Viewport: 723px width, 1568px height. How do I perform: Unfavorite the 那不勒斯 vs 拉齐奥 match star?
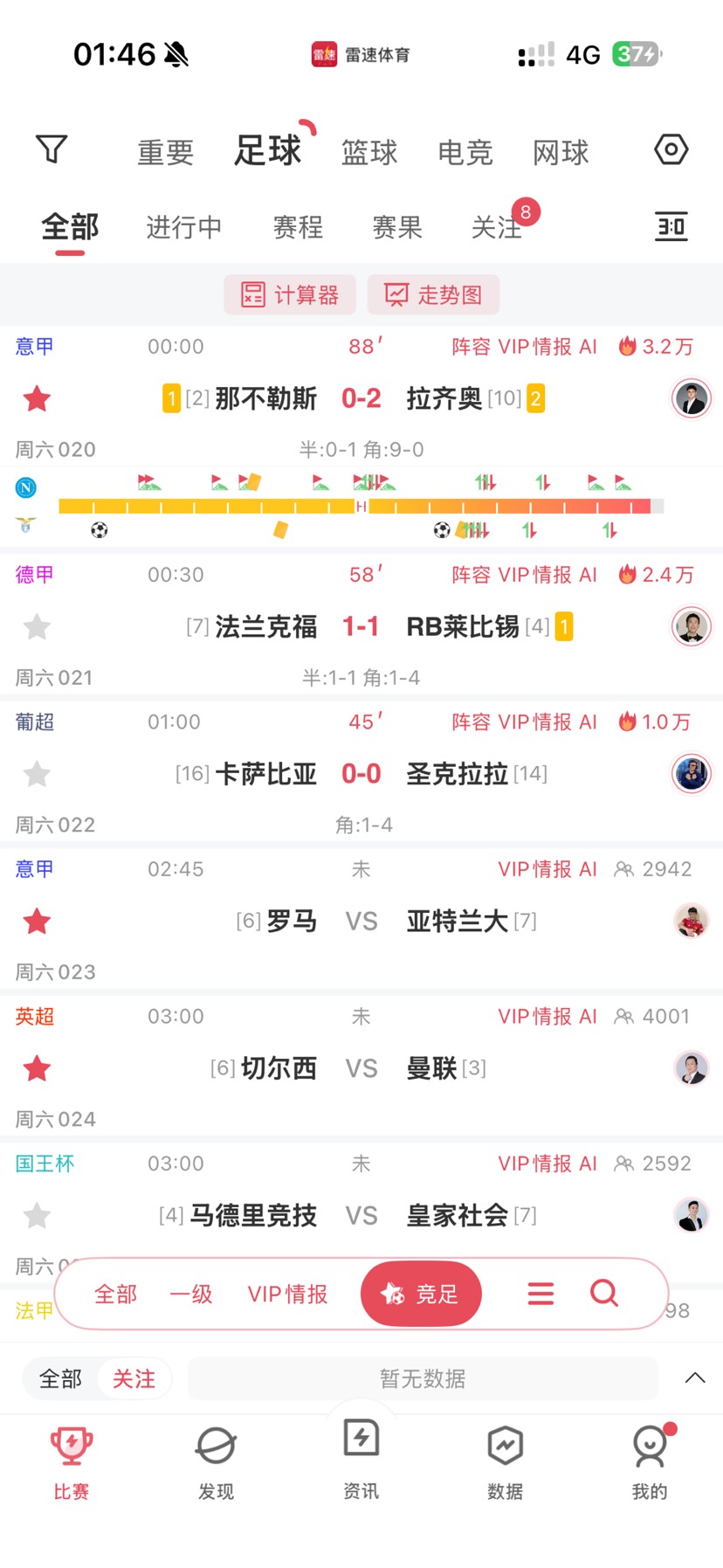click(x=37, y=398)
